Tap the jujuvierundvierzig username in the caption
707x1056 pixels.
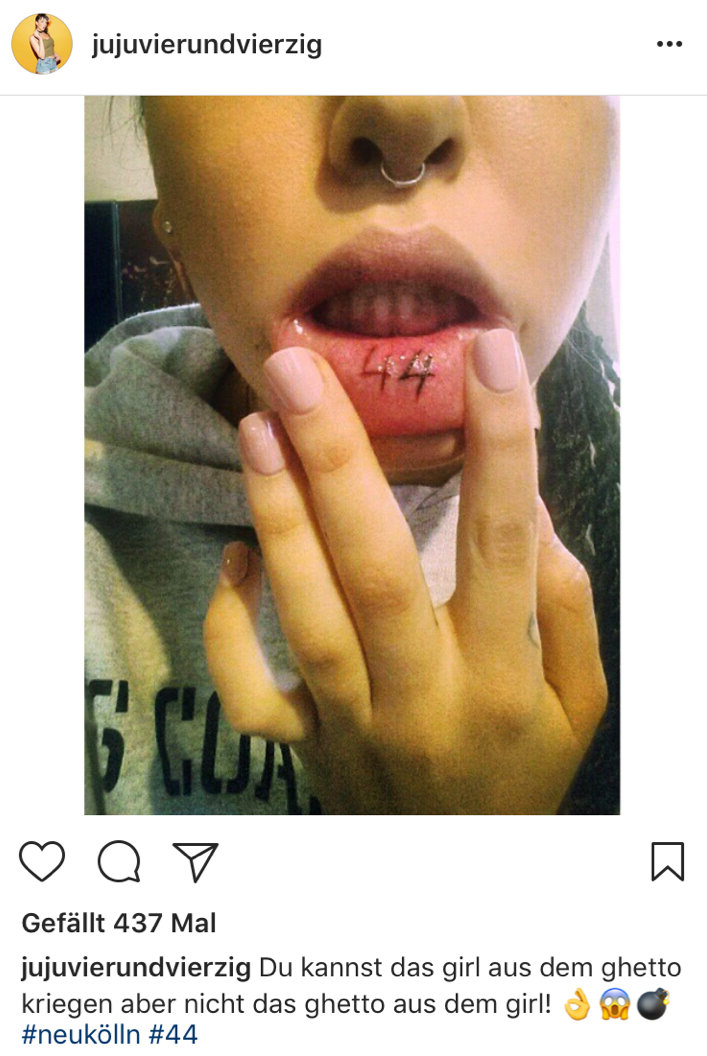(136, 968)
